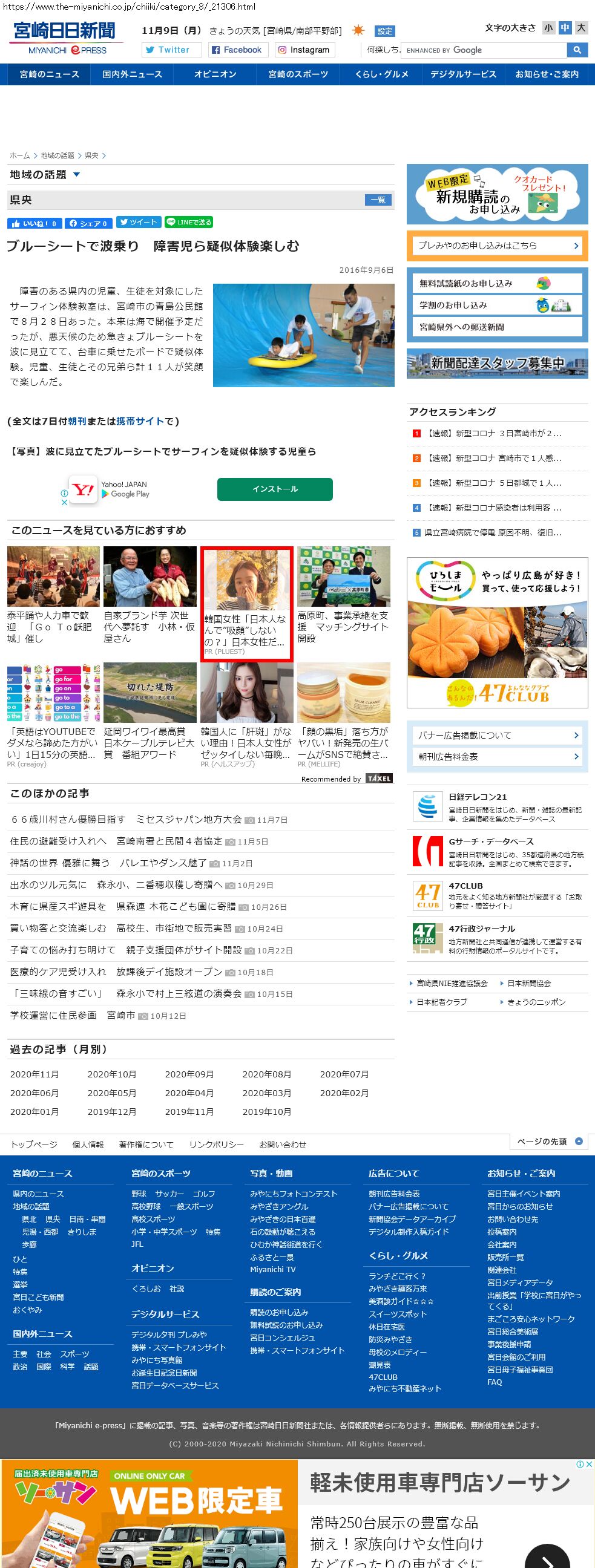Select the くらし・グルメ navigation tab
The width and height of the screenshot is (595, 1568).
tap(382, 74)
